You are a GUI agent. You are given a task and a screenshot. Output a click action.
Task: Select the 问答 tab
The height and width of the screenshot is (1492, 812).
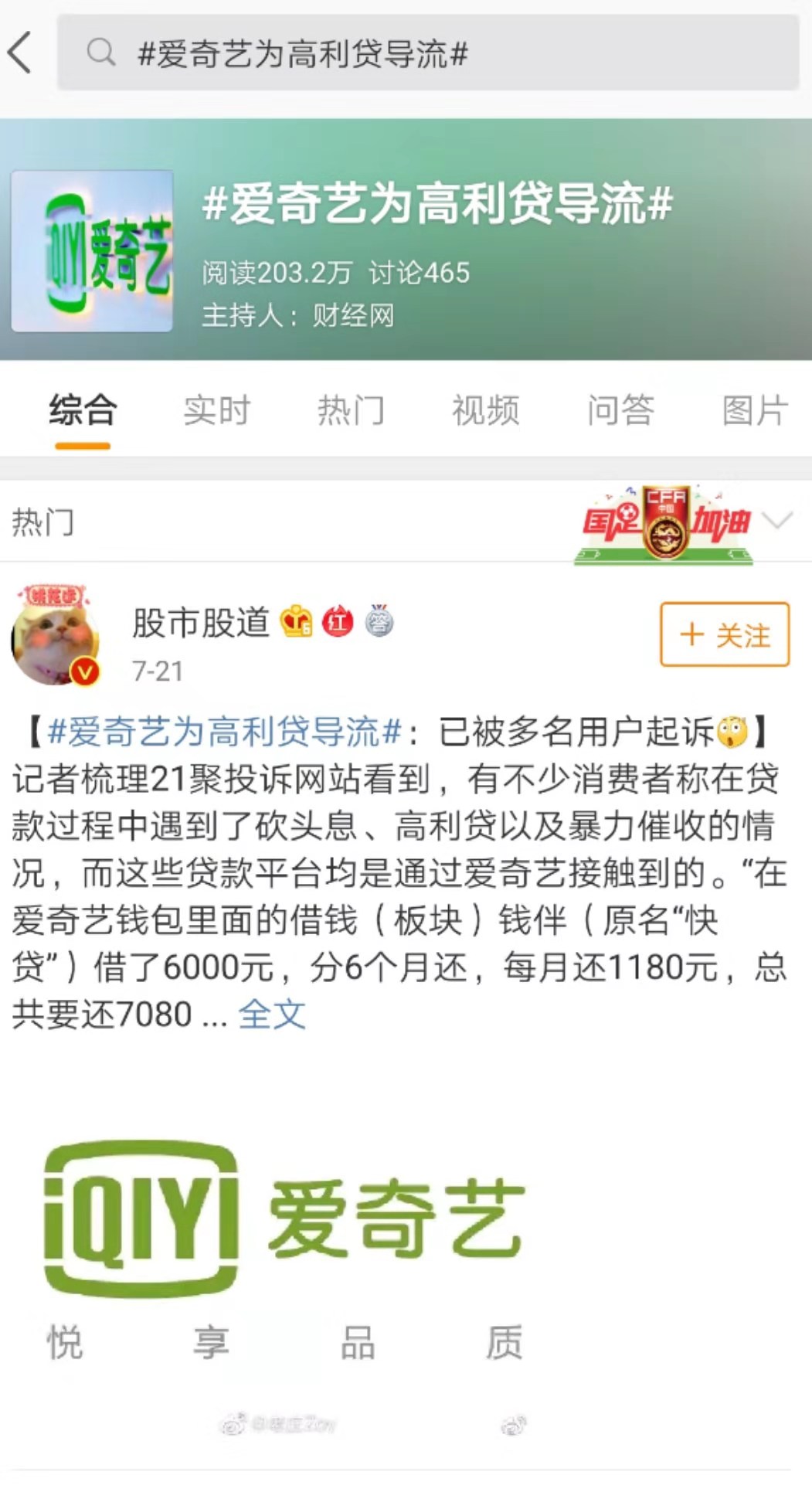pos(620,410)
